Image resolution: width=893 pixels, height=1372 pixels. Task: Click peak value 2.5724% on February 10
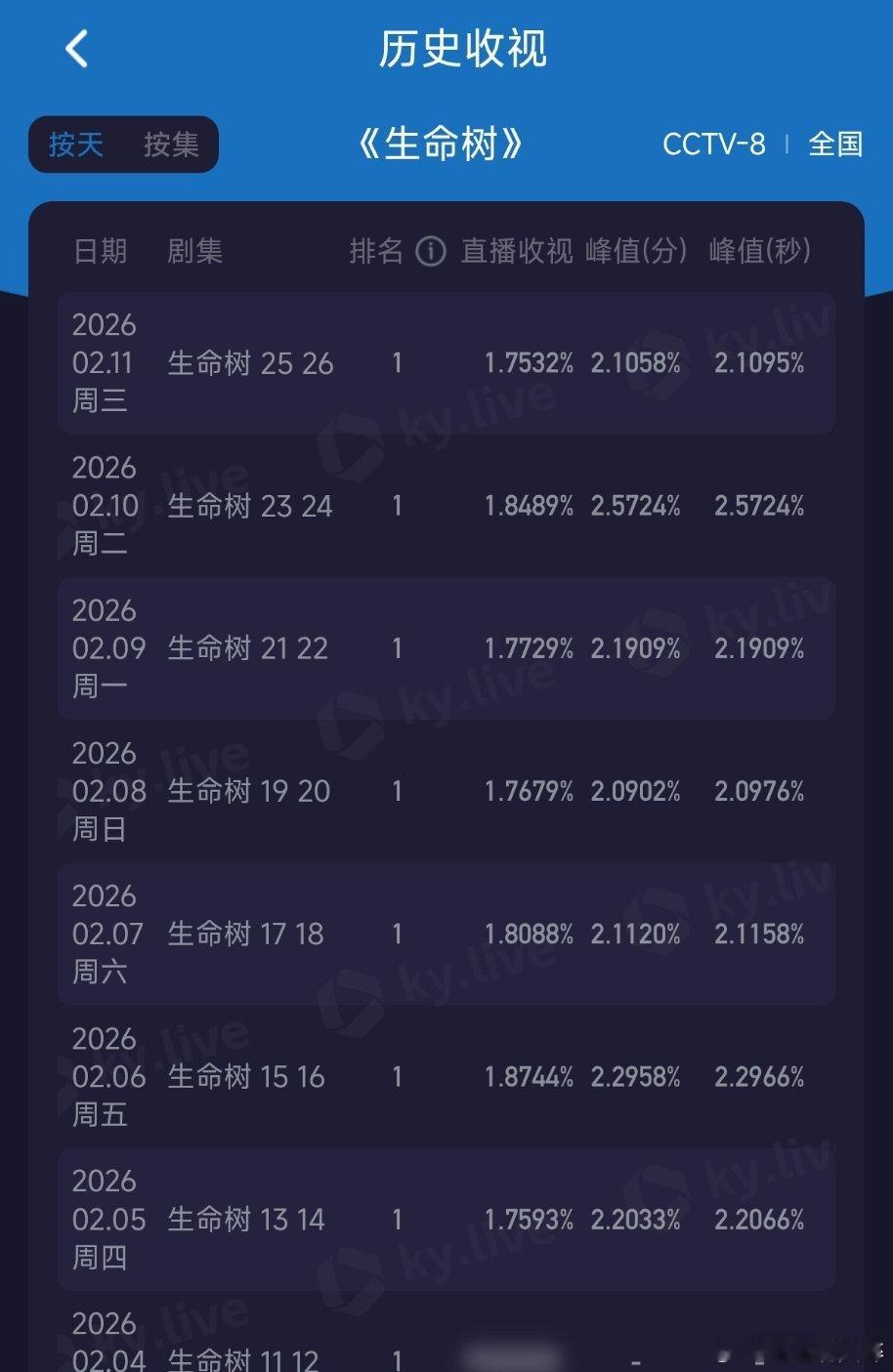pyautogui.click(x=637, y=506)
